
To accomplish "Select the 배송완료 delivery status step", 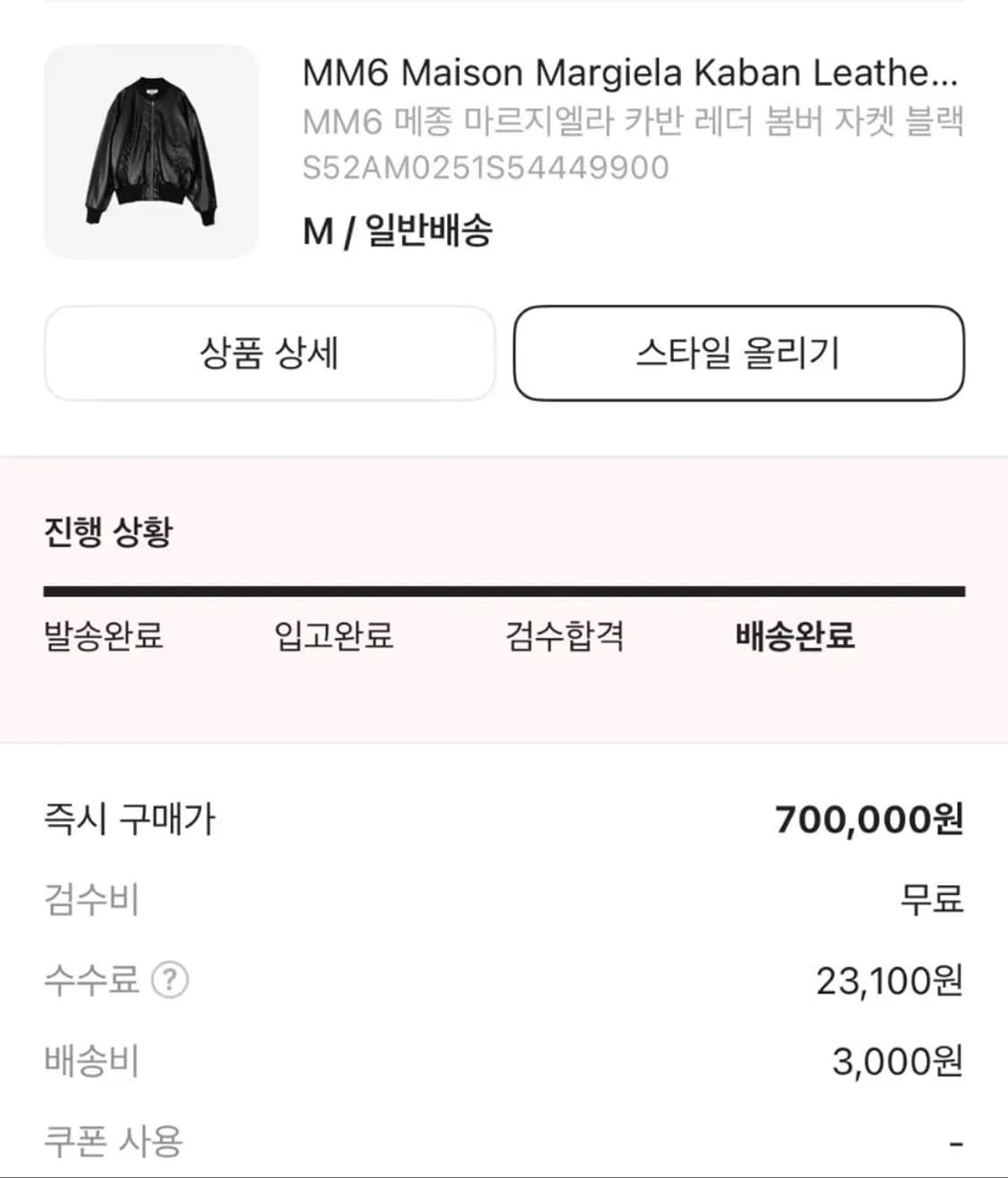I will [x=791, y=638].
